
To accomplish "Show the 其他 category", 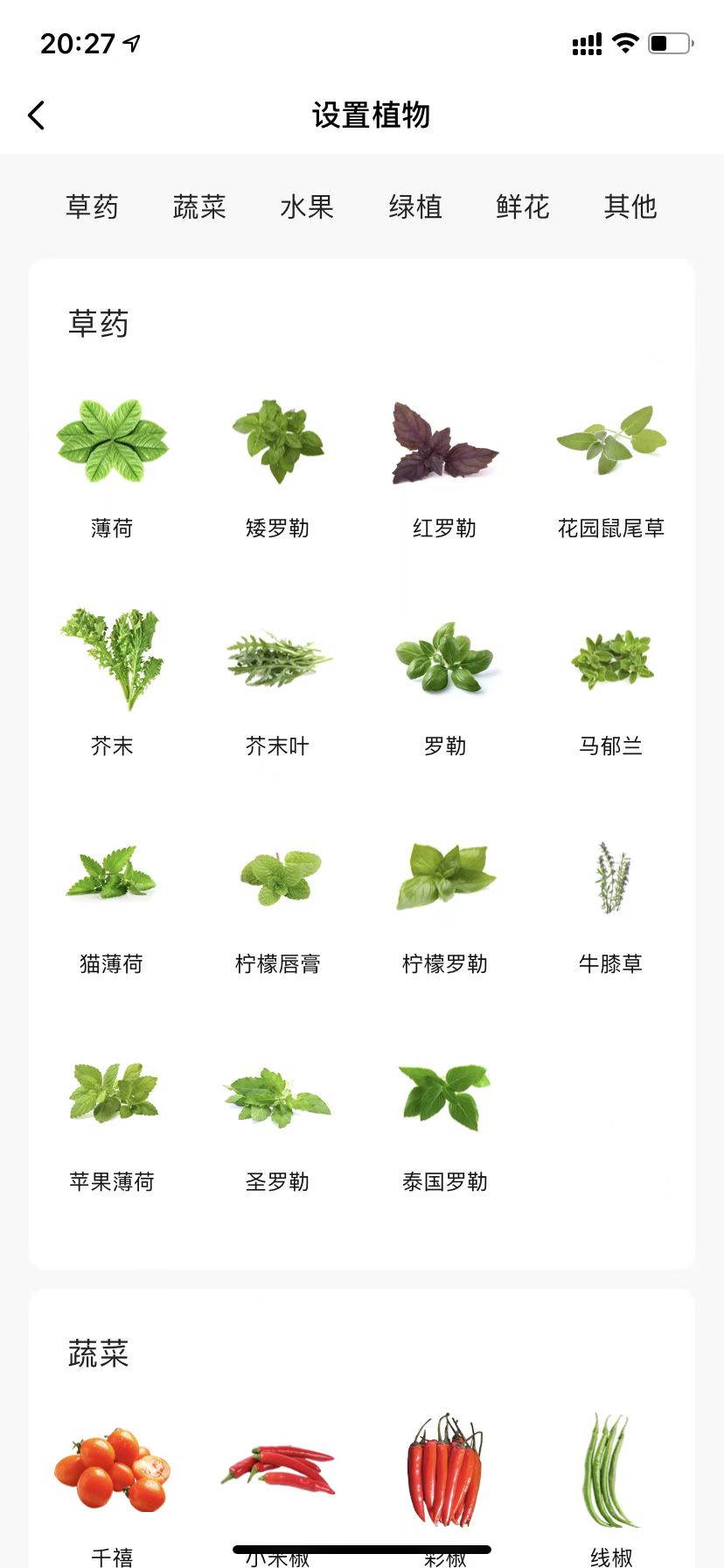I will 630,207.
